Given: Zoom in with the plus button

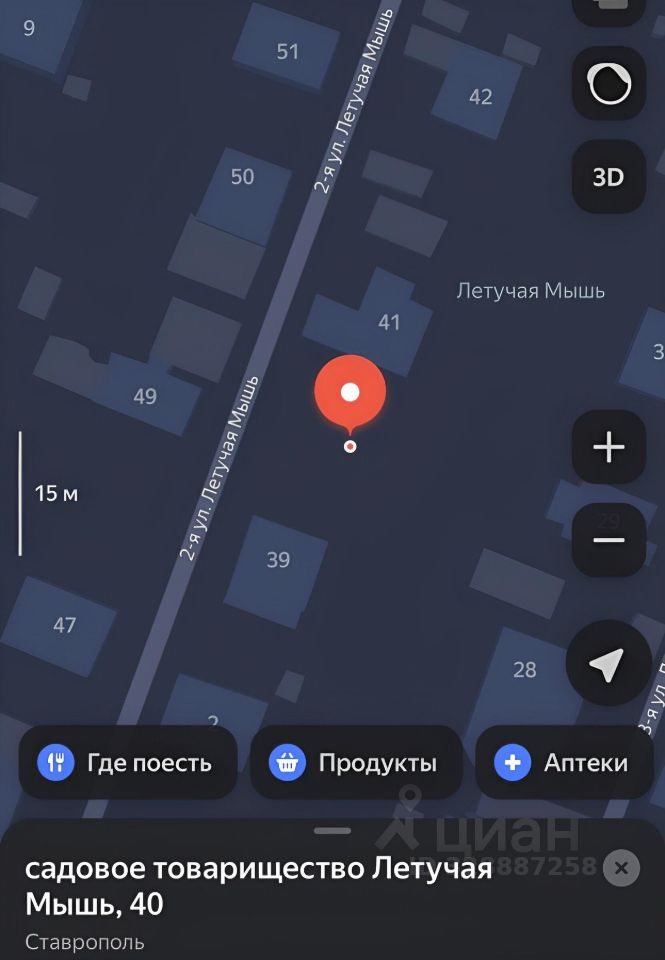Looking at the screenshot, I should [x=608, y=447].
